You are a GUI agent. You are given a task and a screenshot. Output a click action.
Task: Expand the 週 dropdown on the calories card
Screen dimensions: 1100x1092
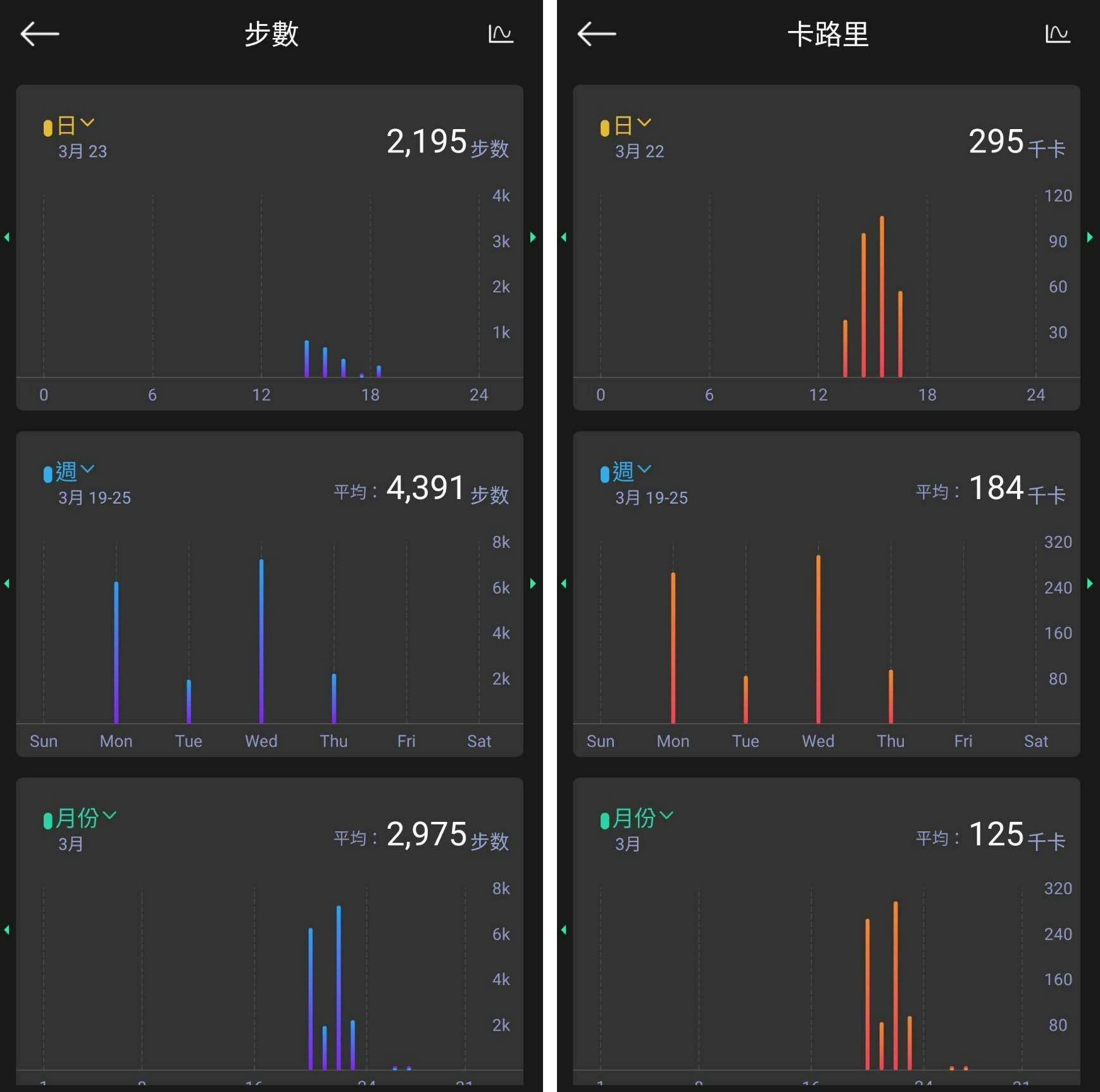(632, 471)
